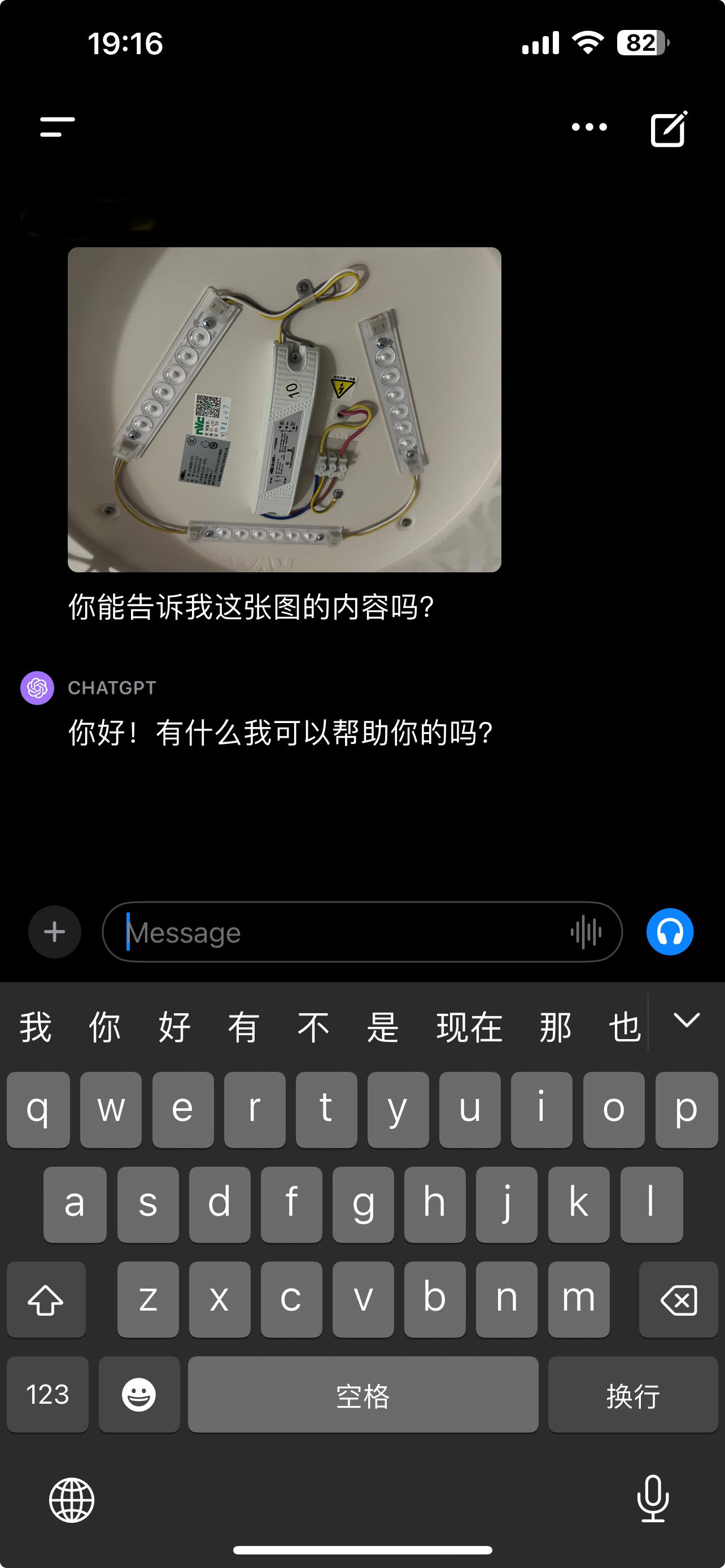Open the emoji keyboard

(139, 1395)
